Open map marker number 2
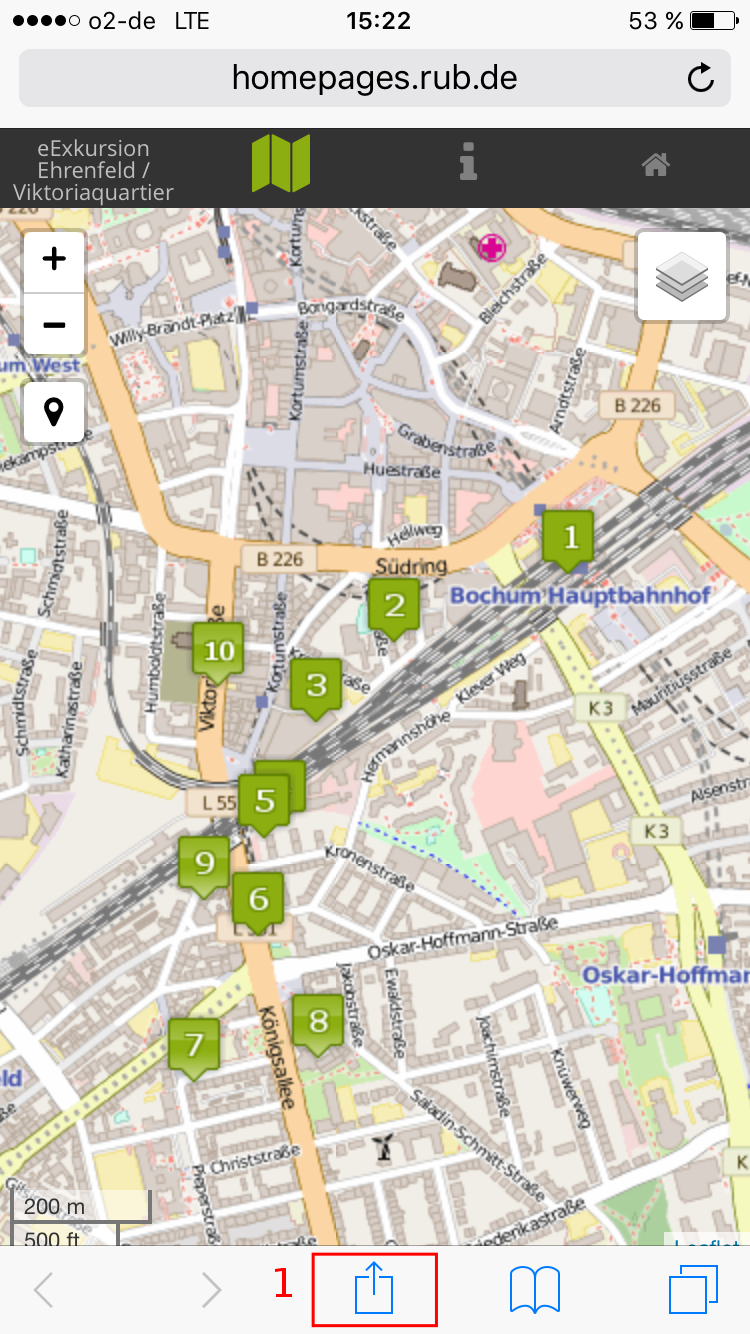The height and width of the screenshot is (1334, 750). tap(394, 605)
